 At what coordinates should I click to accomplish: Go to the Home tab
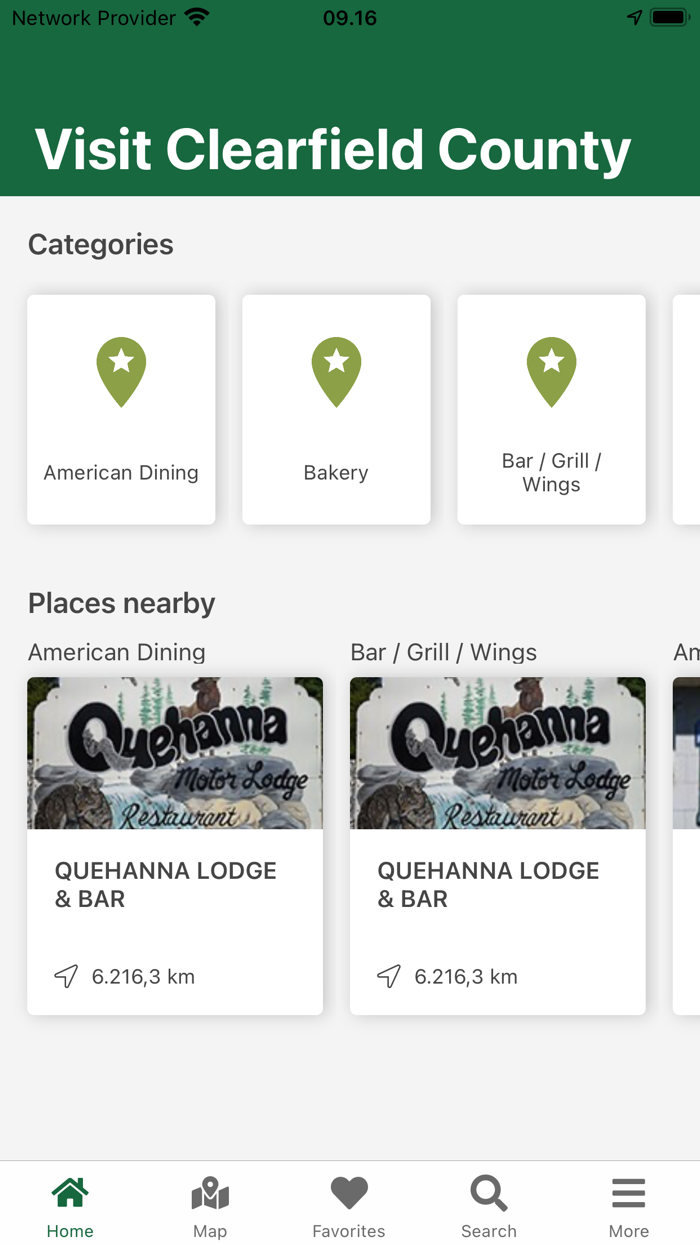point(70,1206)
